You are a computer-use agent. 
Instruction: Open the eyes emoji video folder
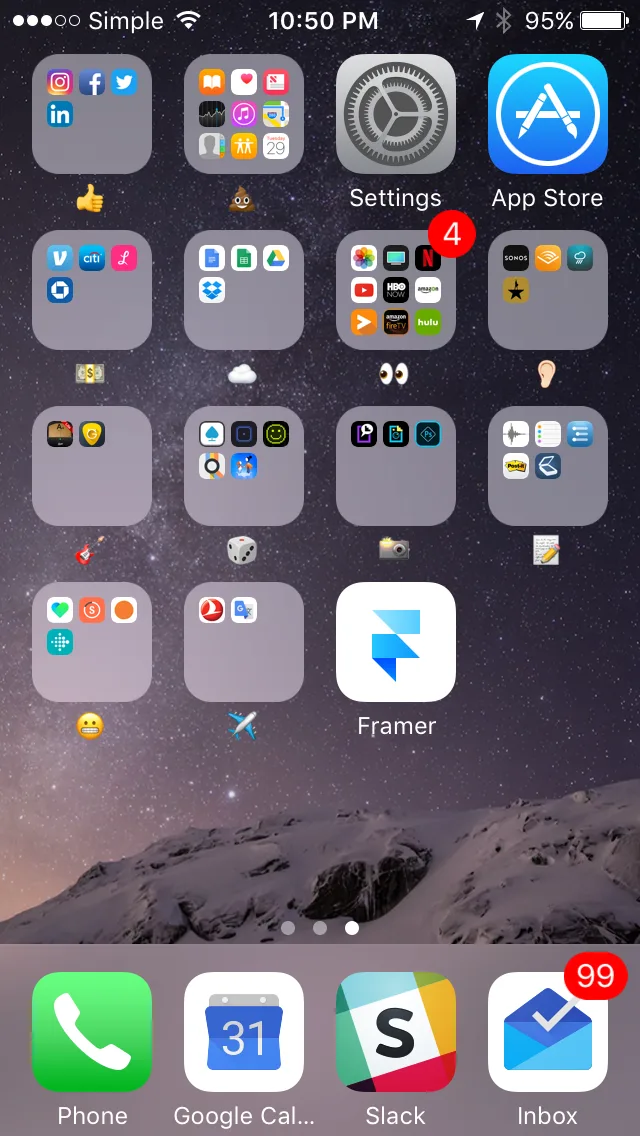coord(396,290)
